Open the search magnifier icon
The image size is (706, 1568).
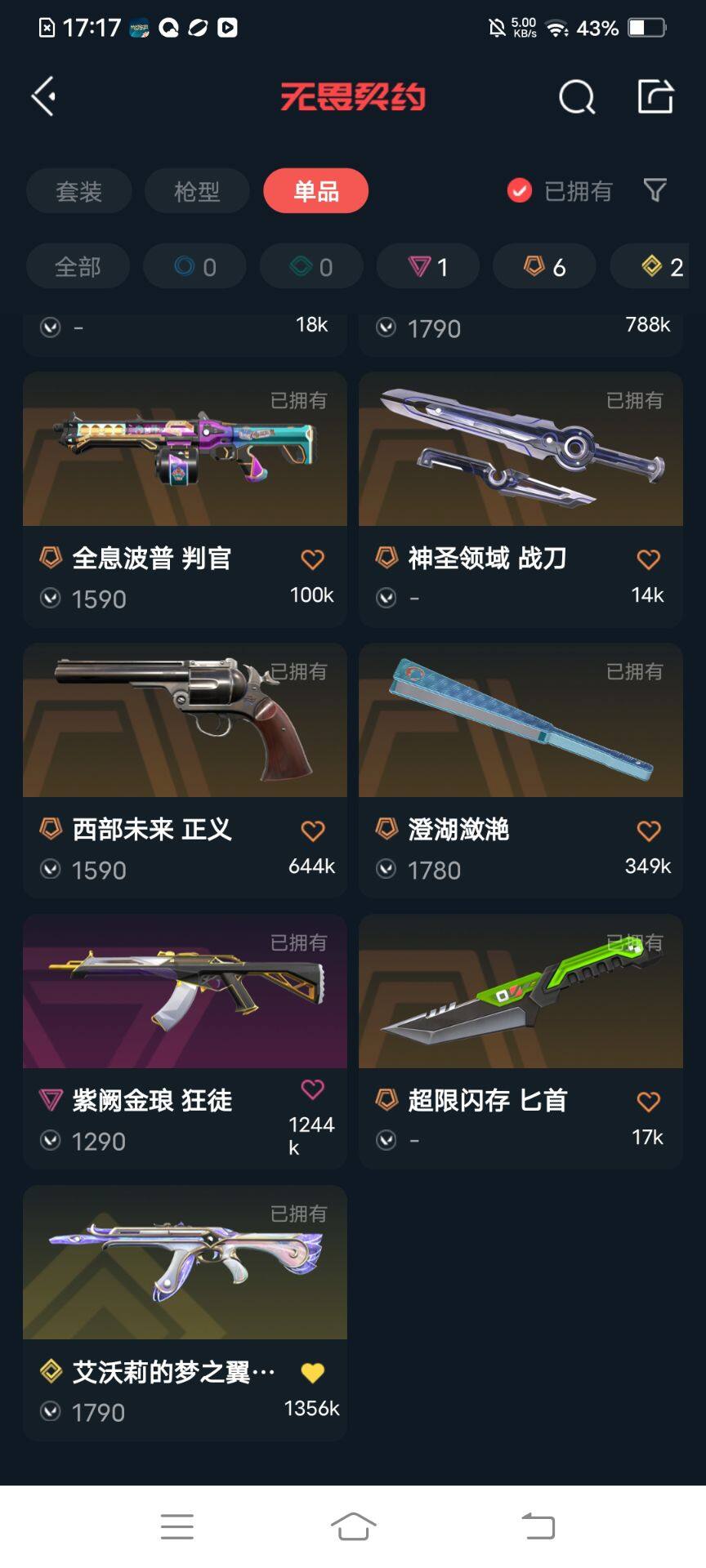click(x=577, y=97)
